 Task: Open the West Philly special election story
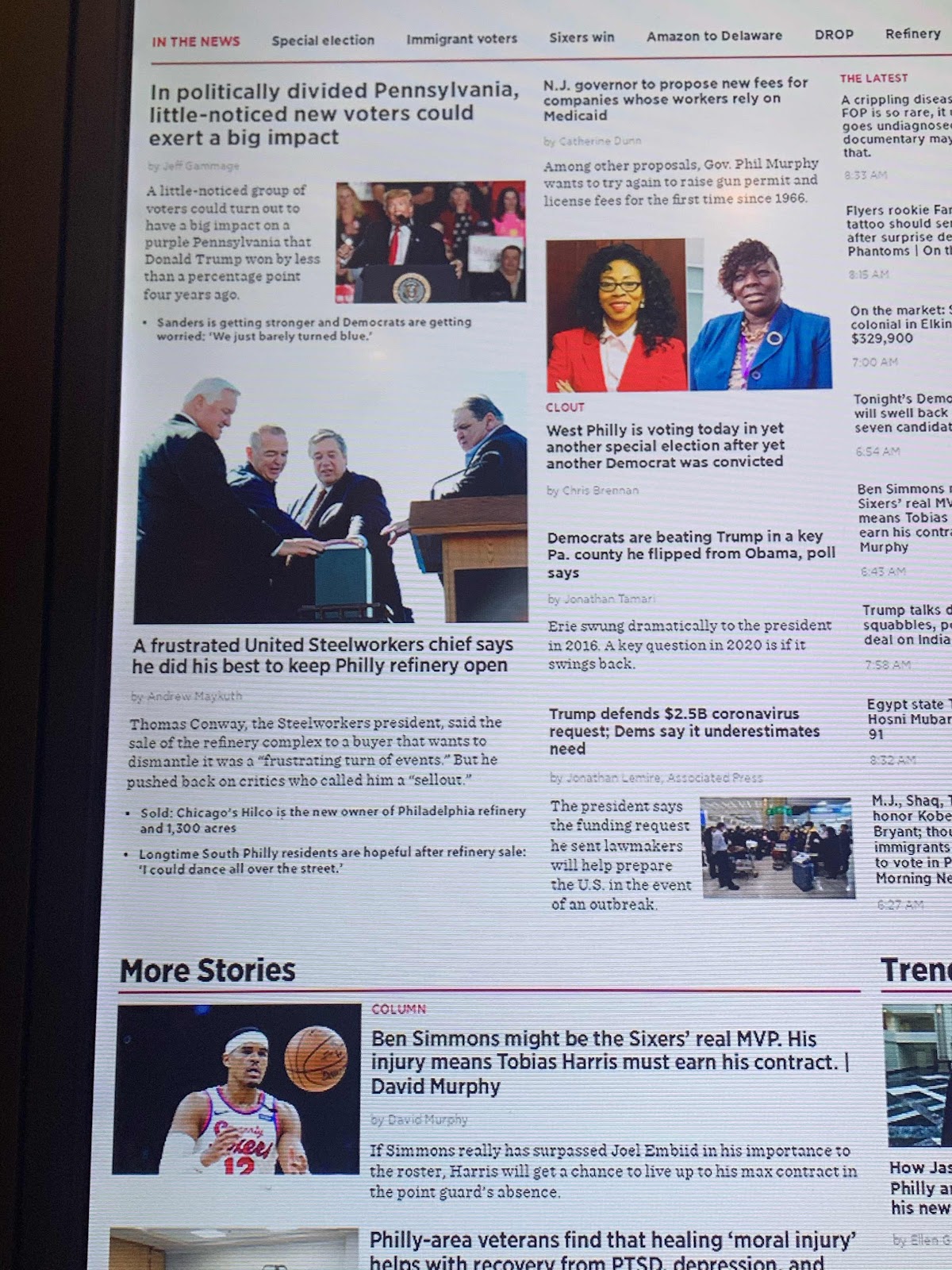tap(665, 445)
